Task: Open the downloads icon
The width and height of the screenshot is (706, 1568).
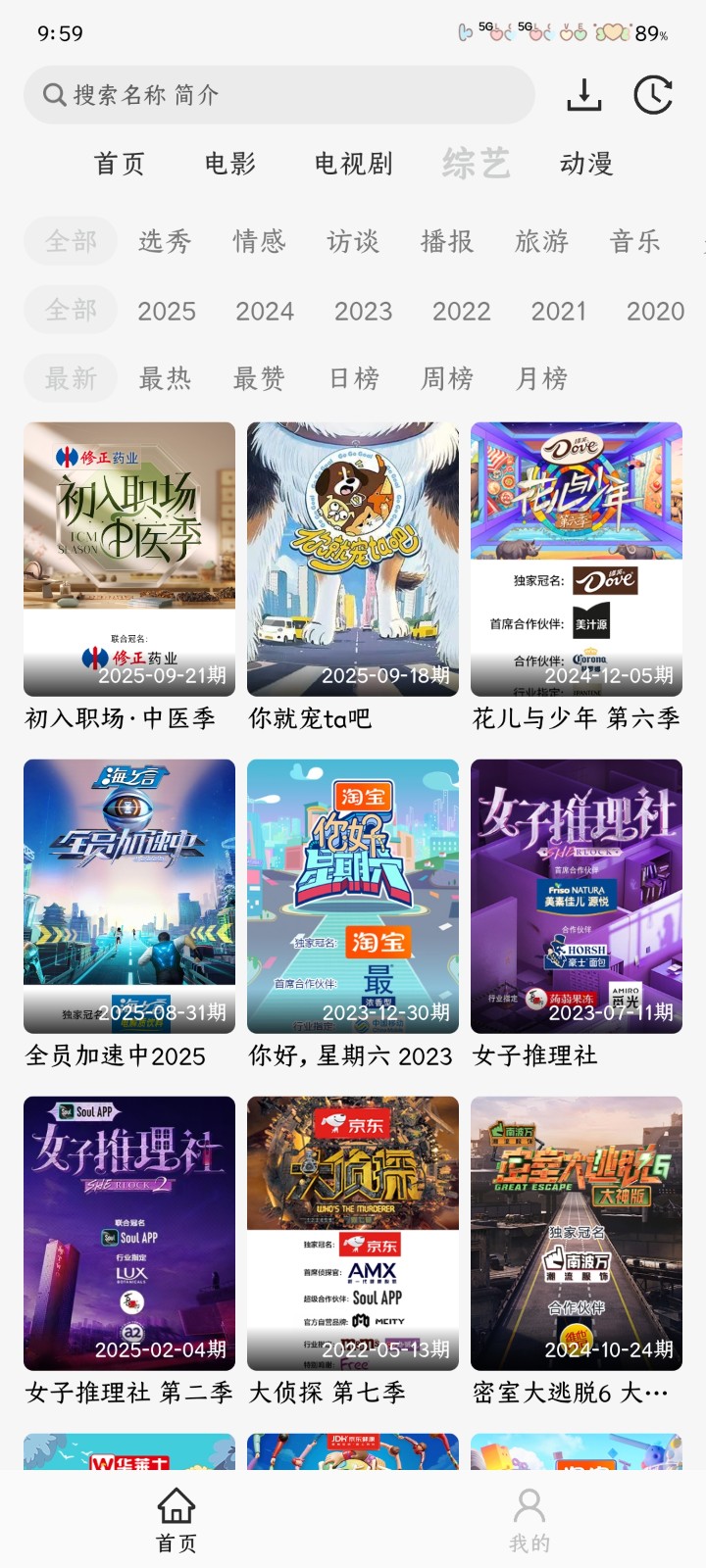Action: 583,95
